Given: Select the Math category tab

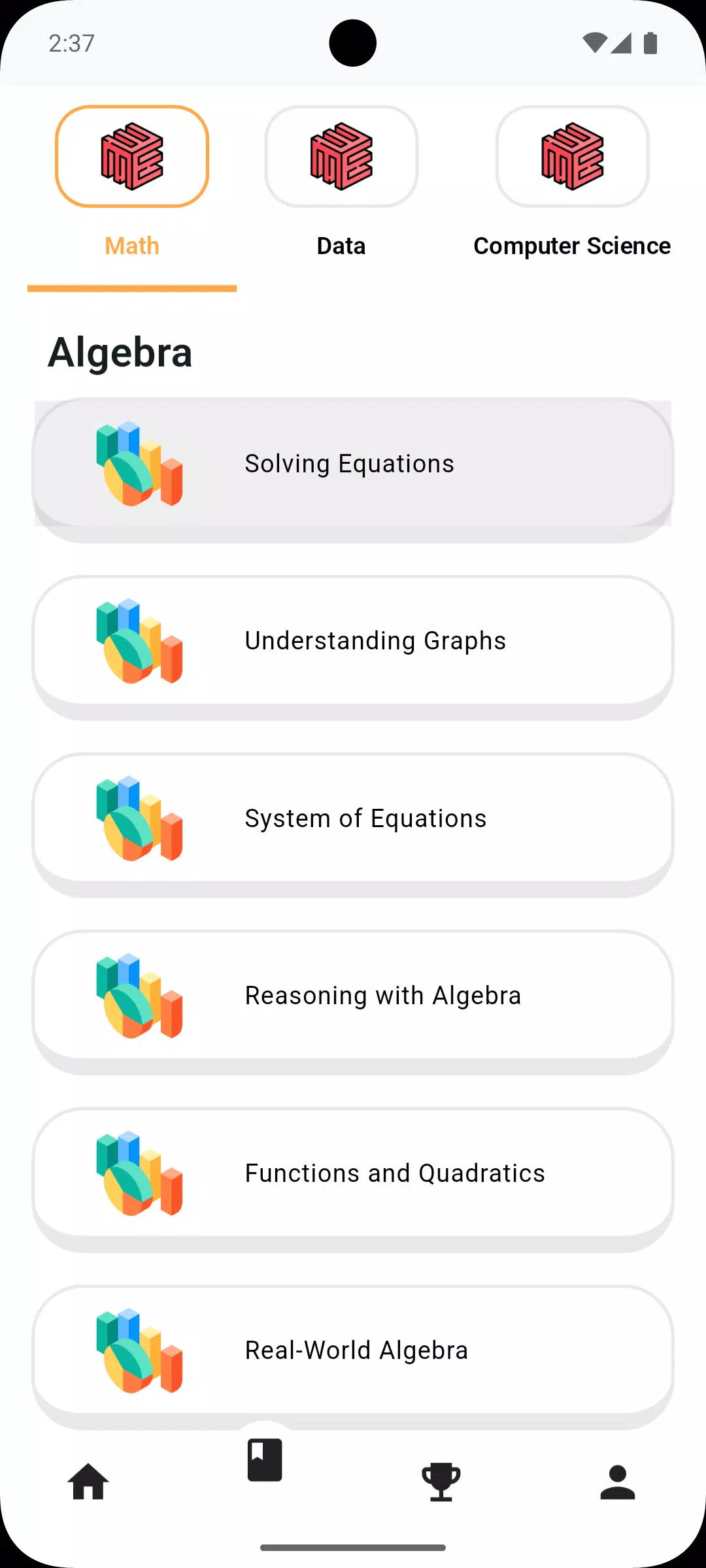Looking at the screenshot, I should (132, 189).
